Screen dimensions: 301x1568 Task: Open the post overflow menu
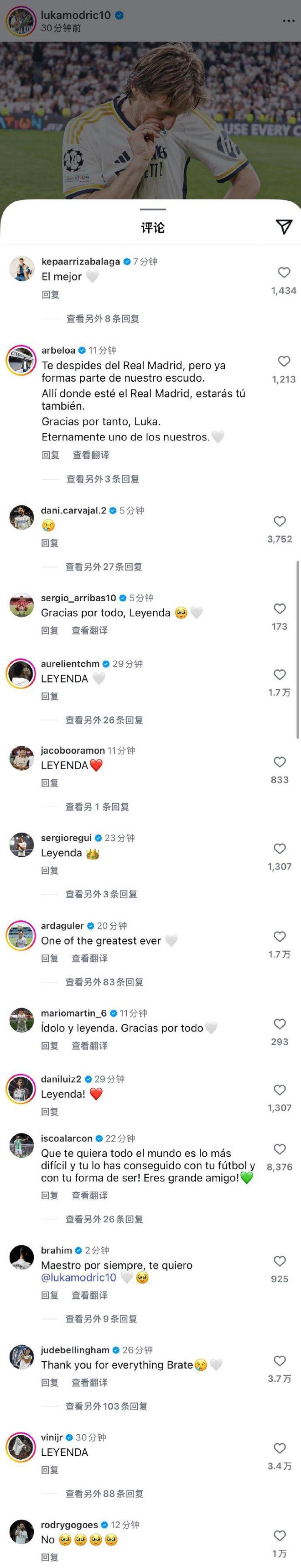point(288,21)
